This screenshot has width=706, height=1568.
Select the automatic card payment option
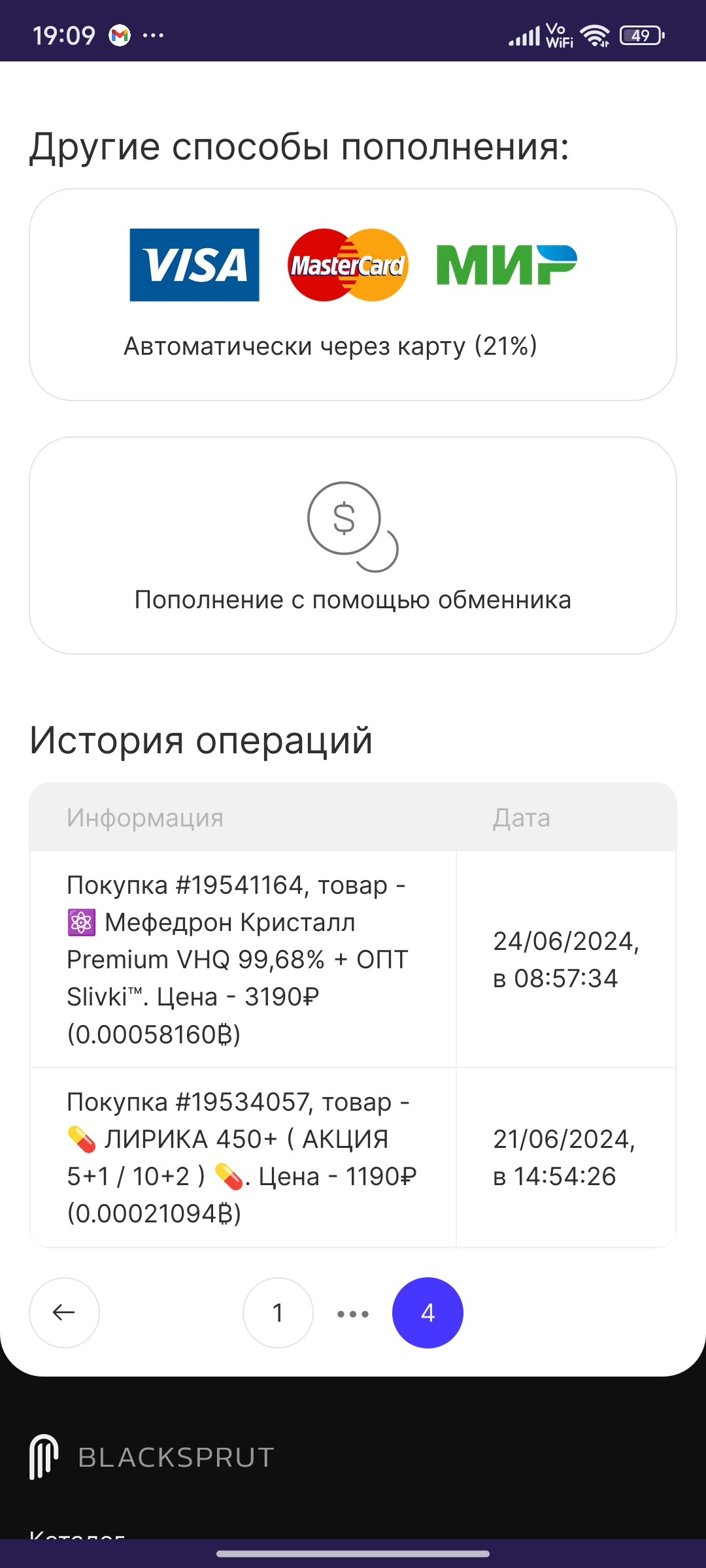coord(353,295)
